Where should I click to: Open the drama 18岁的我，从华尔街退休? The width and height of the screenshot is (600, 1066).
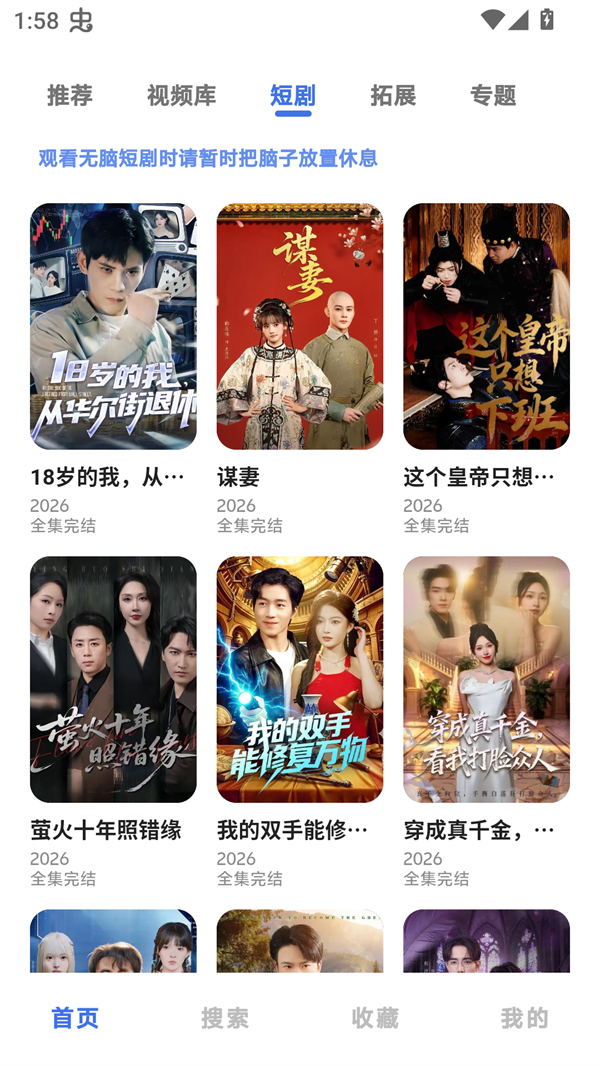point(113,326)
